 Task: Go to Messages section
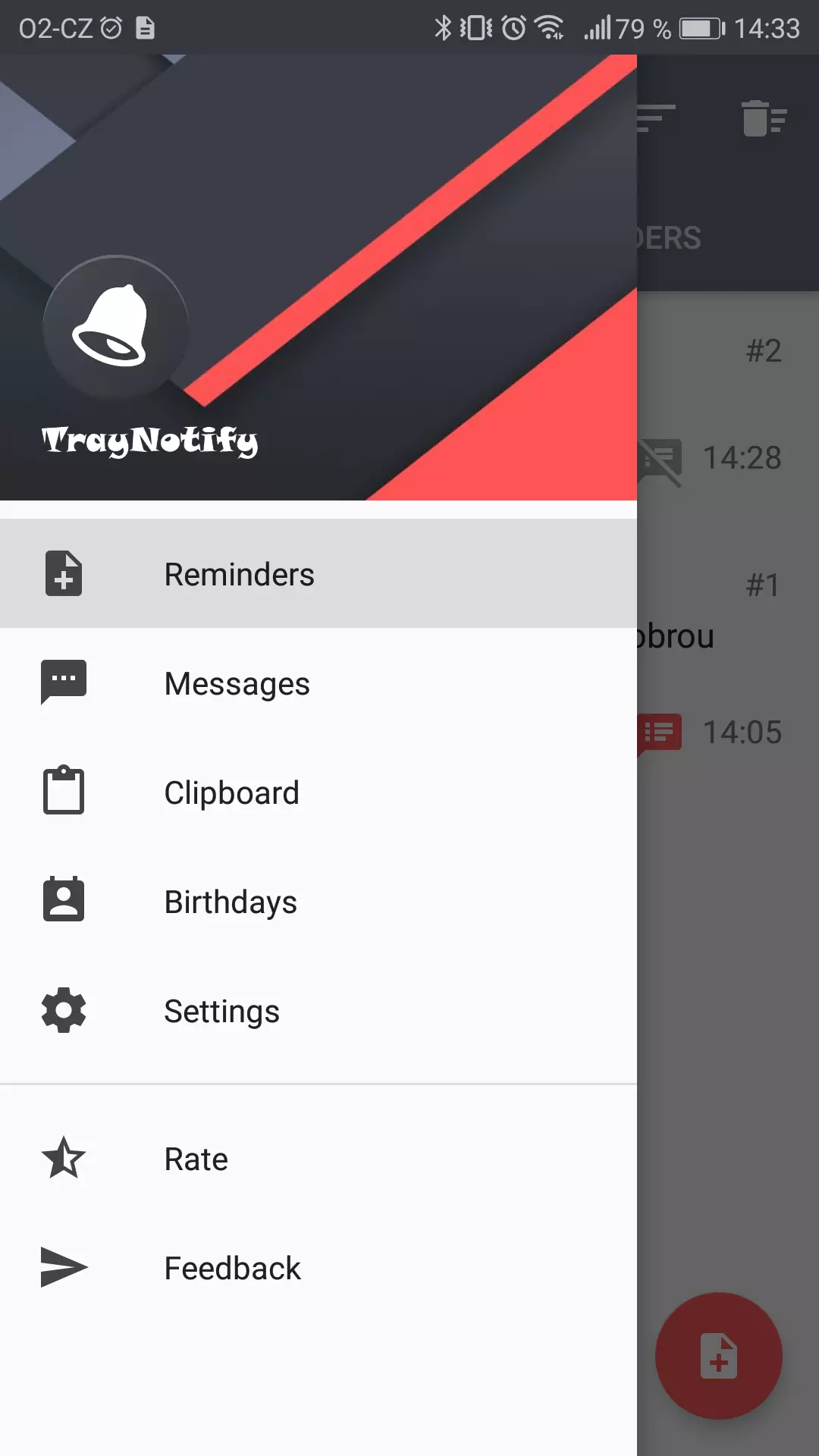pyautogui.click(x=318, y=682)
